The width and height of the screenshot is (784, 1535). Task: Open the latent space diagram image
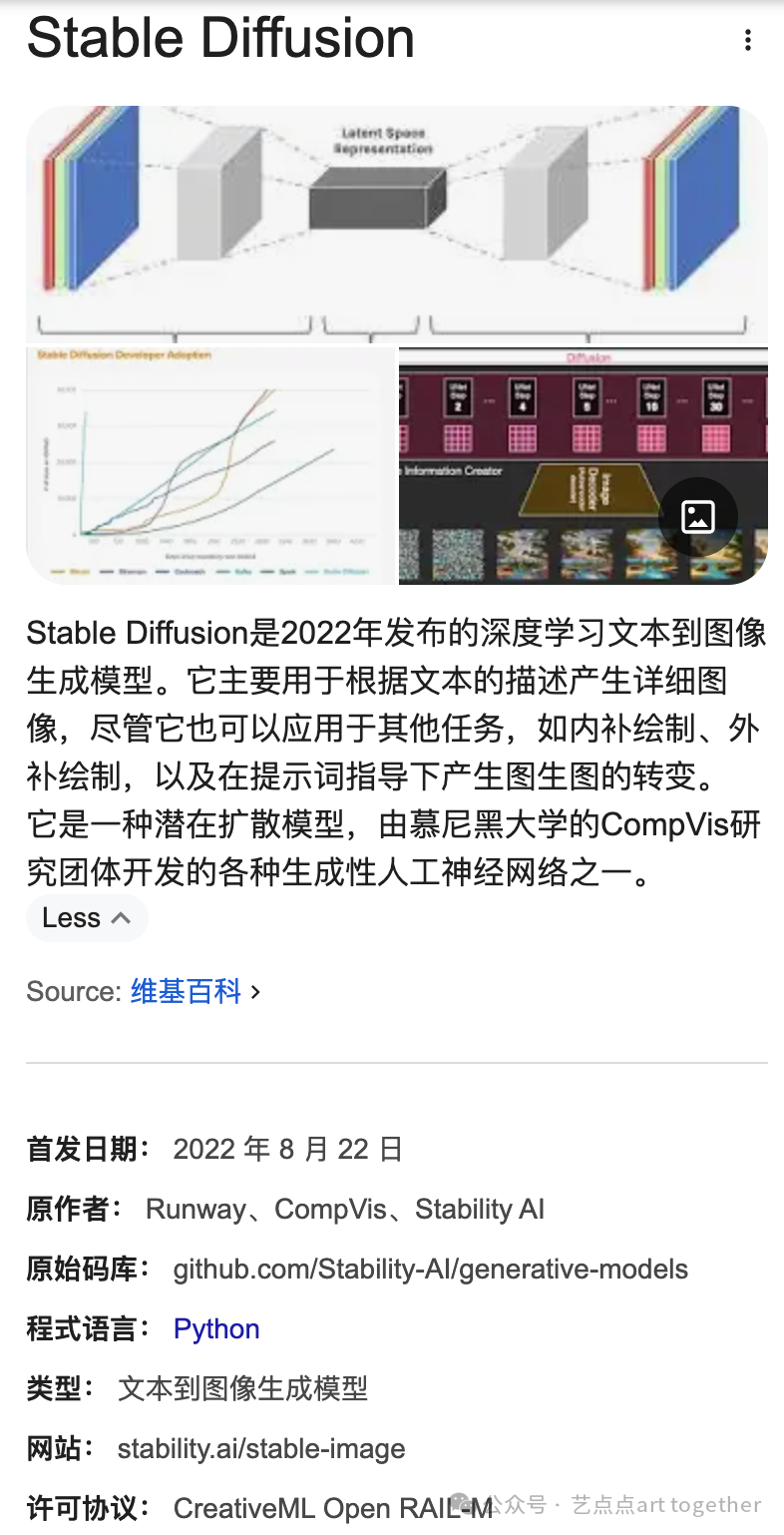[396, 224]
